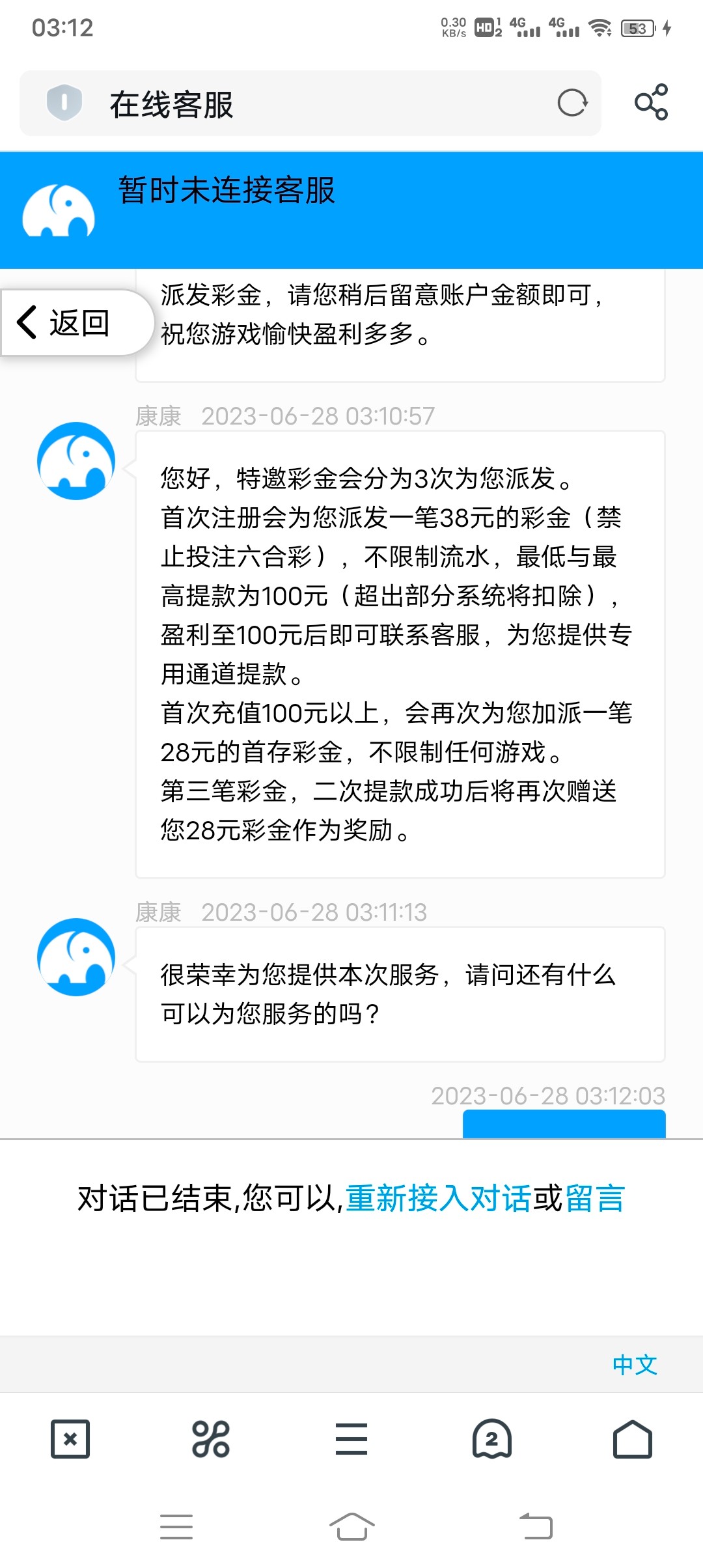Open the browser menu
Viewport: 703px width, 1568px height.
[351, 1439]
